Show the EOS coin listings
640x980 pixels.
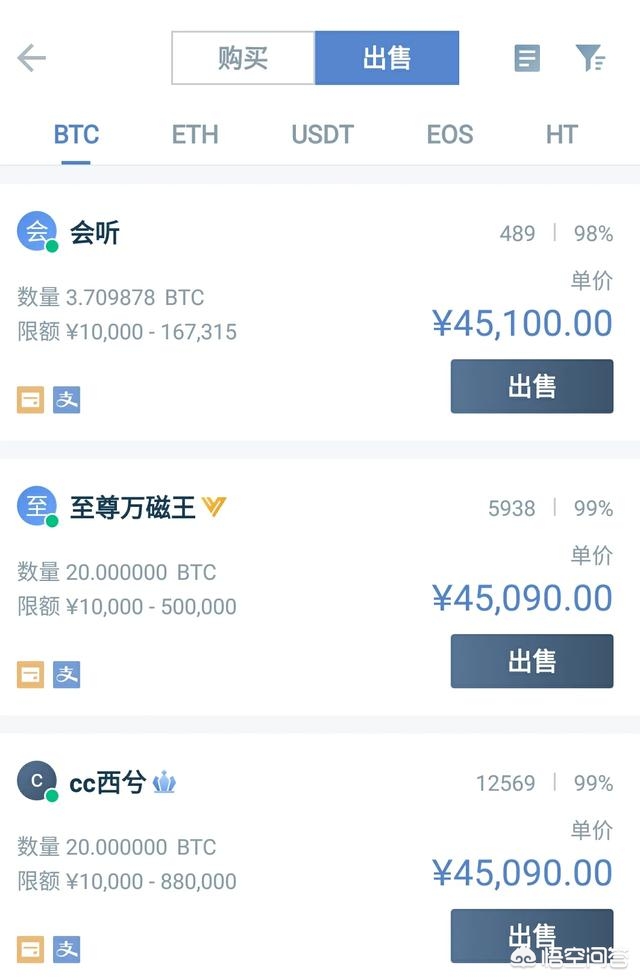click(450, 135)
